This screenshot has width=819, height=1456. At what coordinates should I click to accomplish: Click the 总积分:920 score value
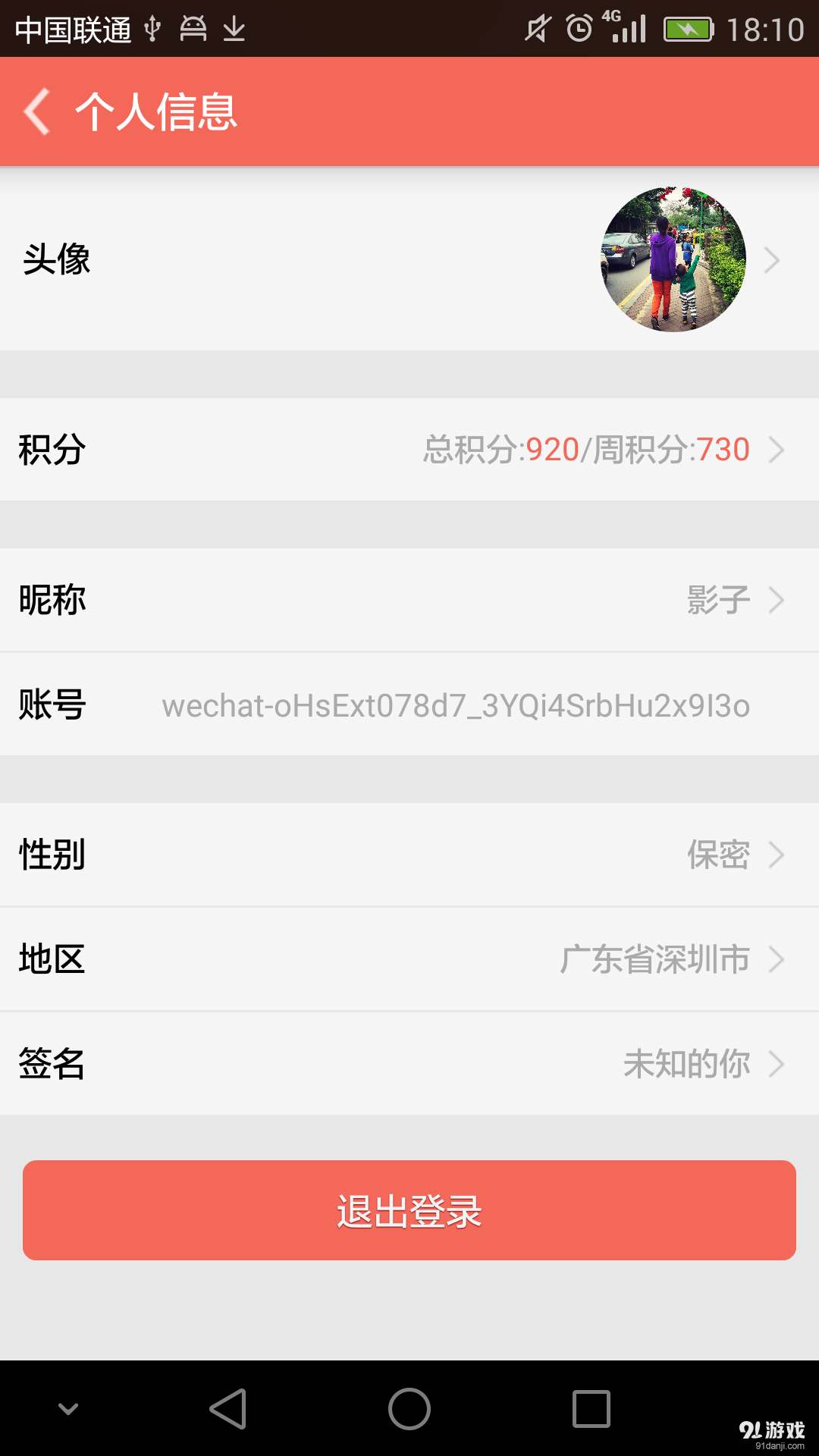pyautogui.click(x=500, y=450)
